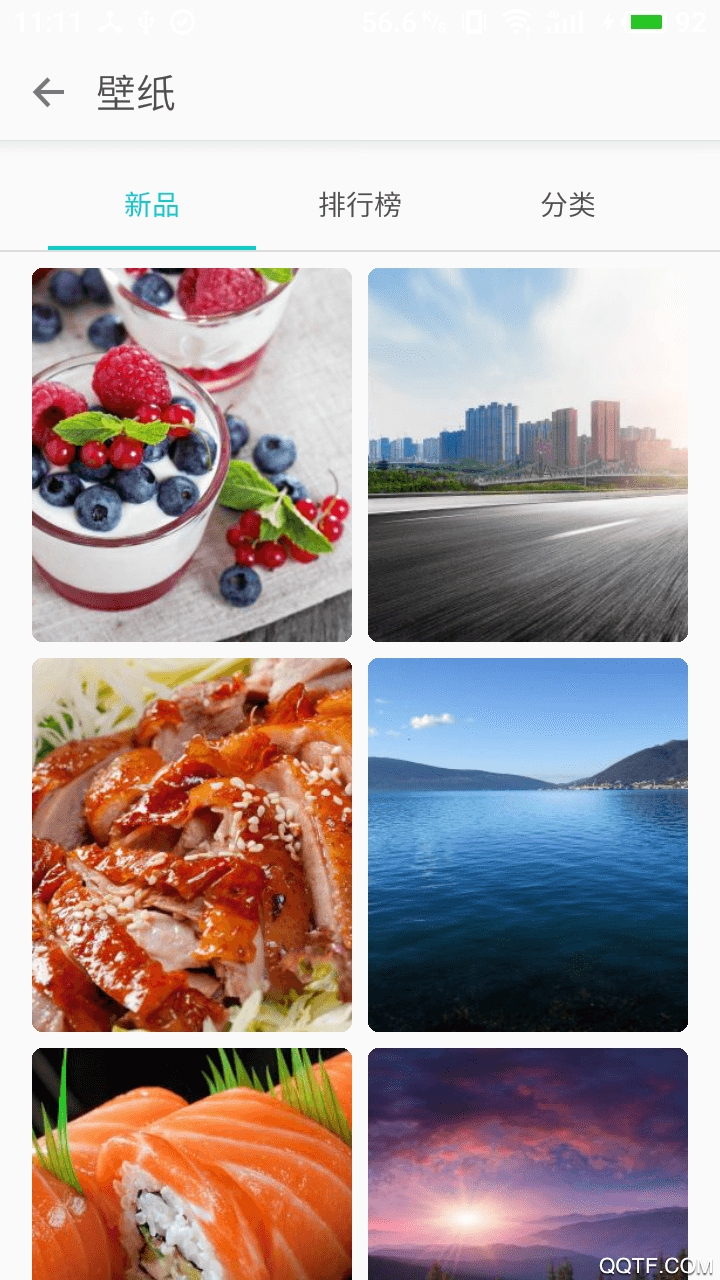720x1280 pixels.
Task: Select the 新品 tab
Action: click(152, 205)
